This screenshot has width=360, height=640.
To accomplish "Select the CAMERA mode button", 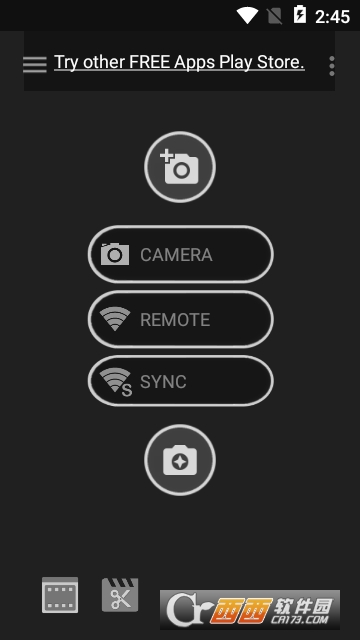I will click(x=180, y=254).
